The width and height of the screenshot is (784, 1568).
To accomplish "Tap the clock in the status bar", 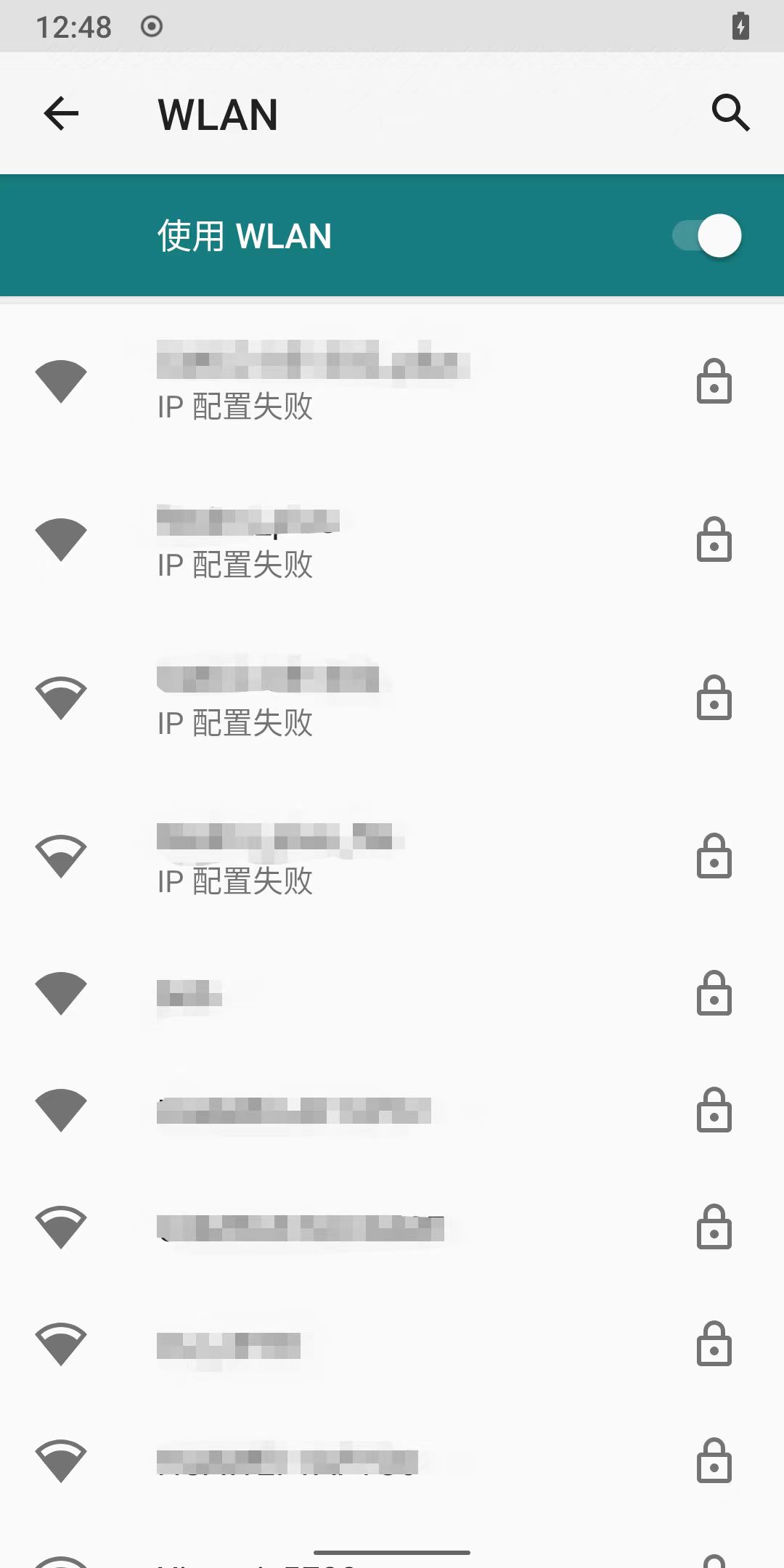I will [75, 26].
